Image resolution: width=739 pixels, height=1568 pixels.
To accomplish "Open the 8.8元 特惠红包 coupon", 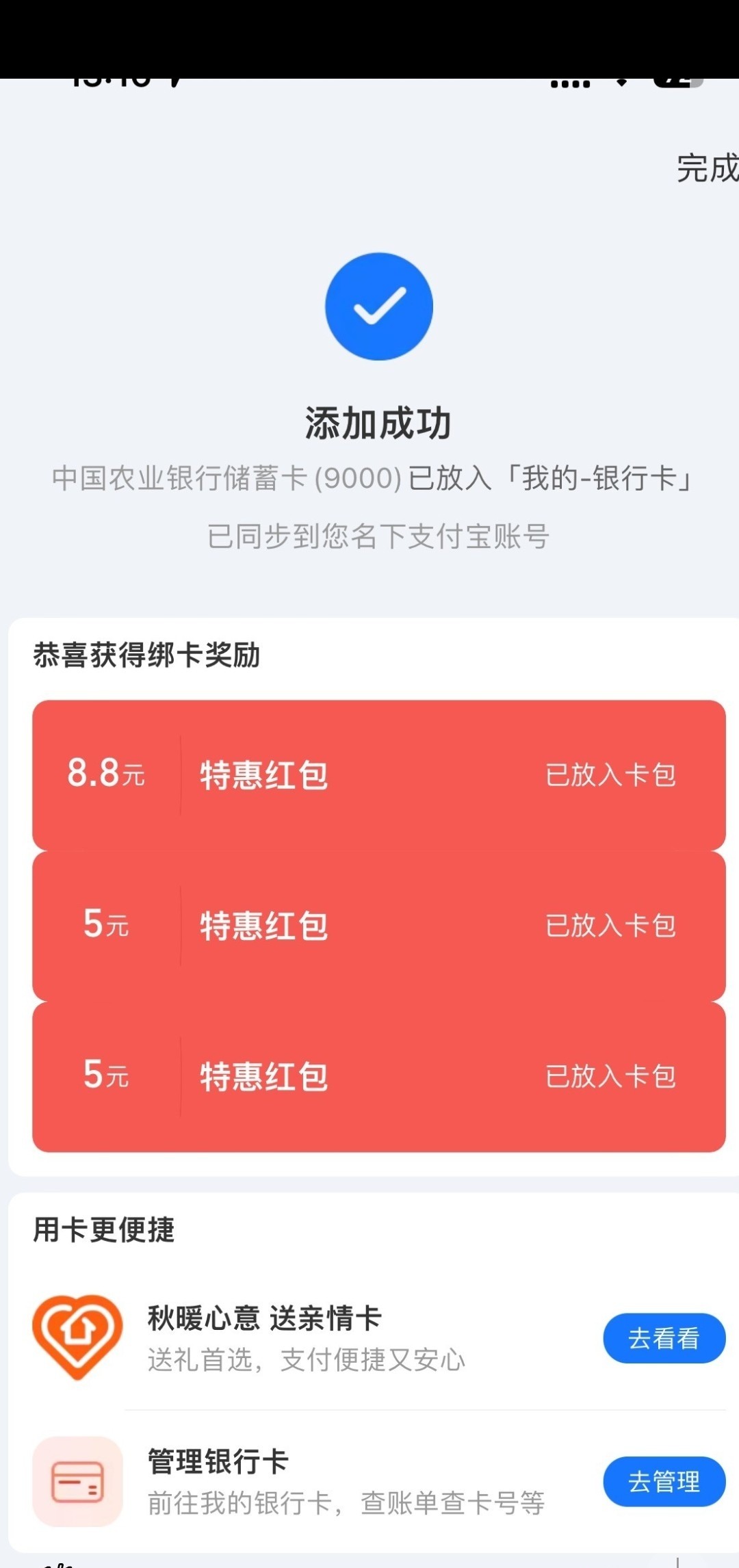I will pos(378,774).
